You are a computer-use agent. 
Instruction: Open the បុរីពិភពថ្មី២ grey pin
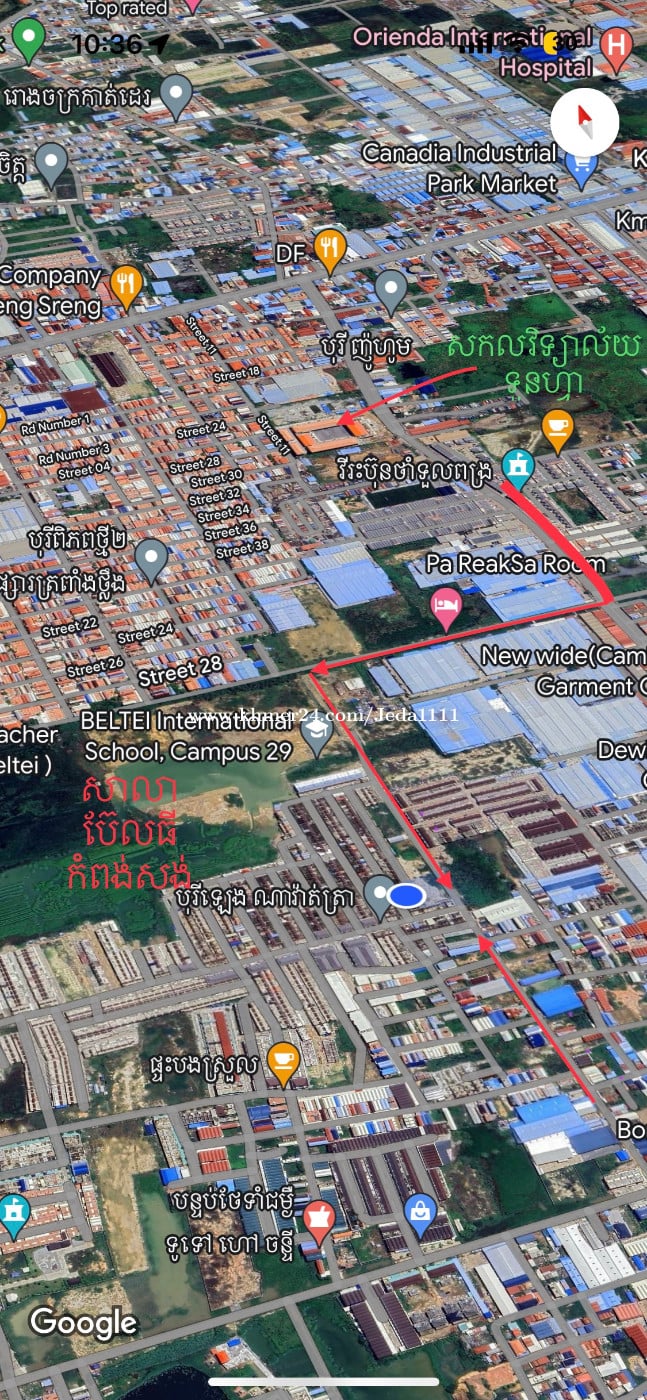[x=151, y=558]
